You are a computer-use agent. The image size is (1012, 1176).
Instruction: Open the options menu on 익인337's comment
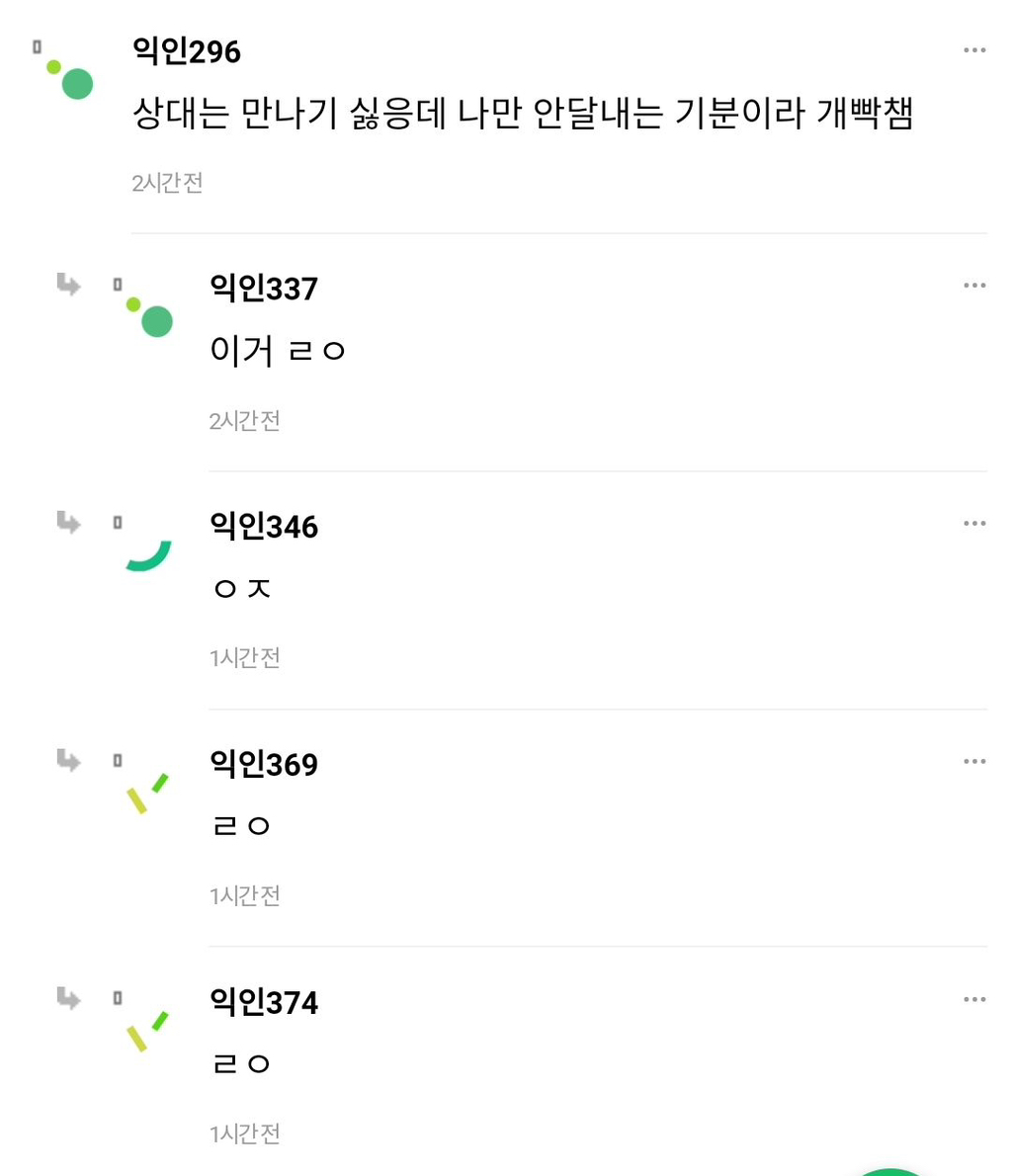974,285
